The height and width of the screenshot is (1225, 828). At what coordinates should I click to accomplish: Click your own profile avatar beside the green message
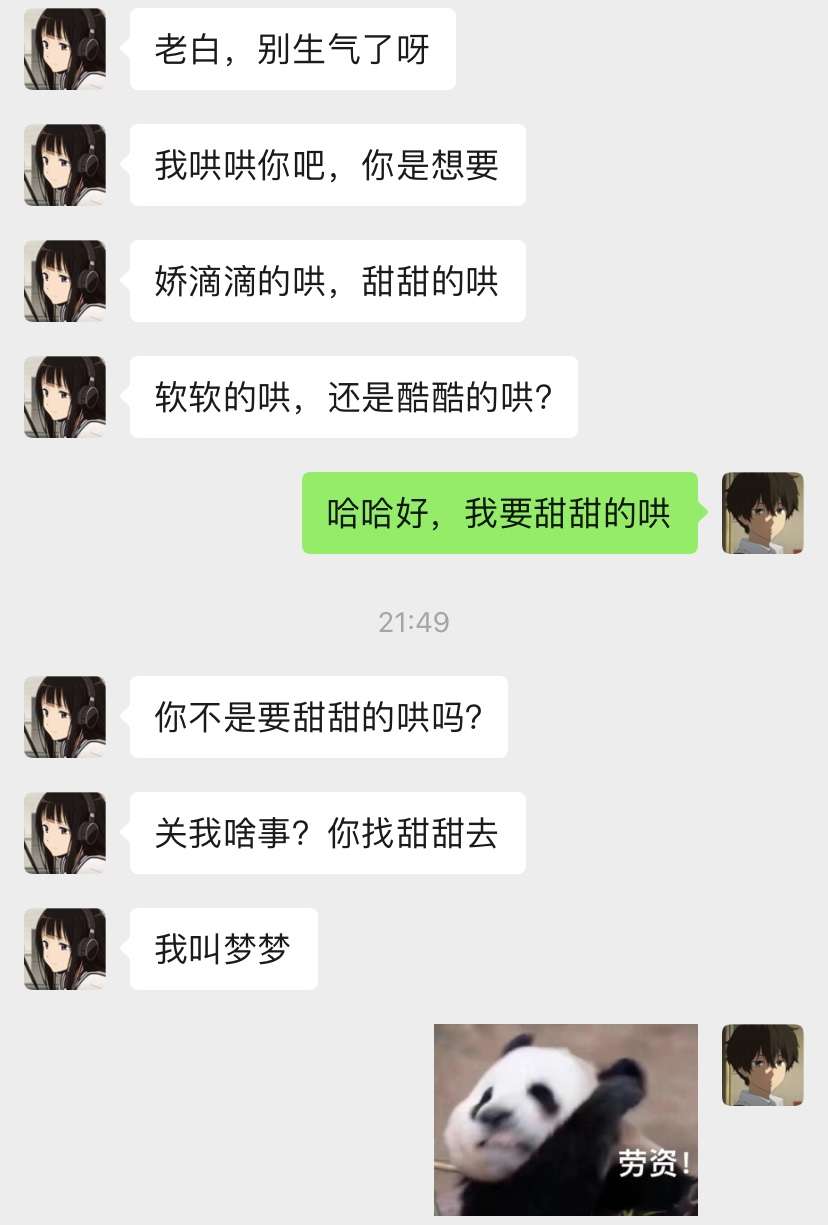pos(763,513)
